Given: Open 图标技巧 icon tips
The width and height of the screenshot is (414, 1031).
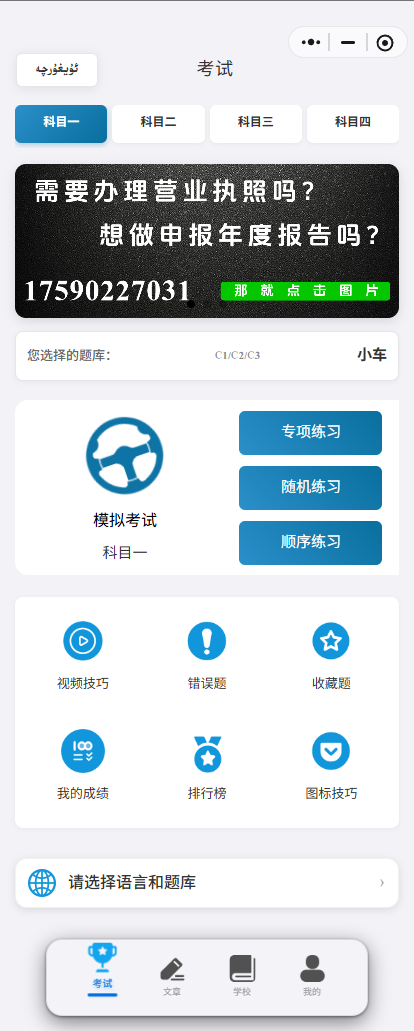Looking at the screenshot, I should [x=331, y=765].
